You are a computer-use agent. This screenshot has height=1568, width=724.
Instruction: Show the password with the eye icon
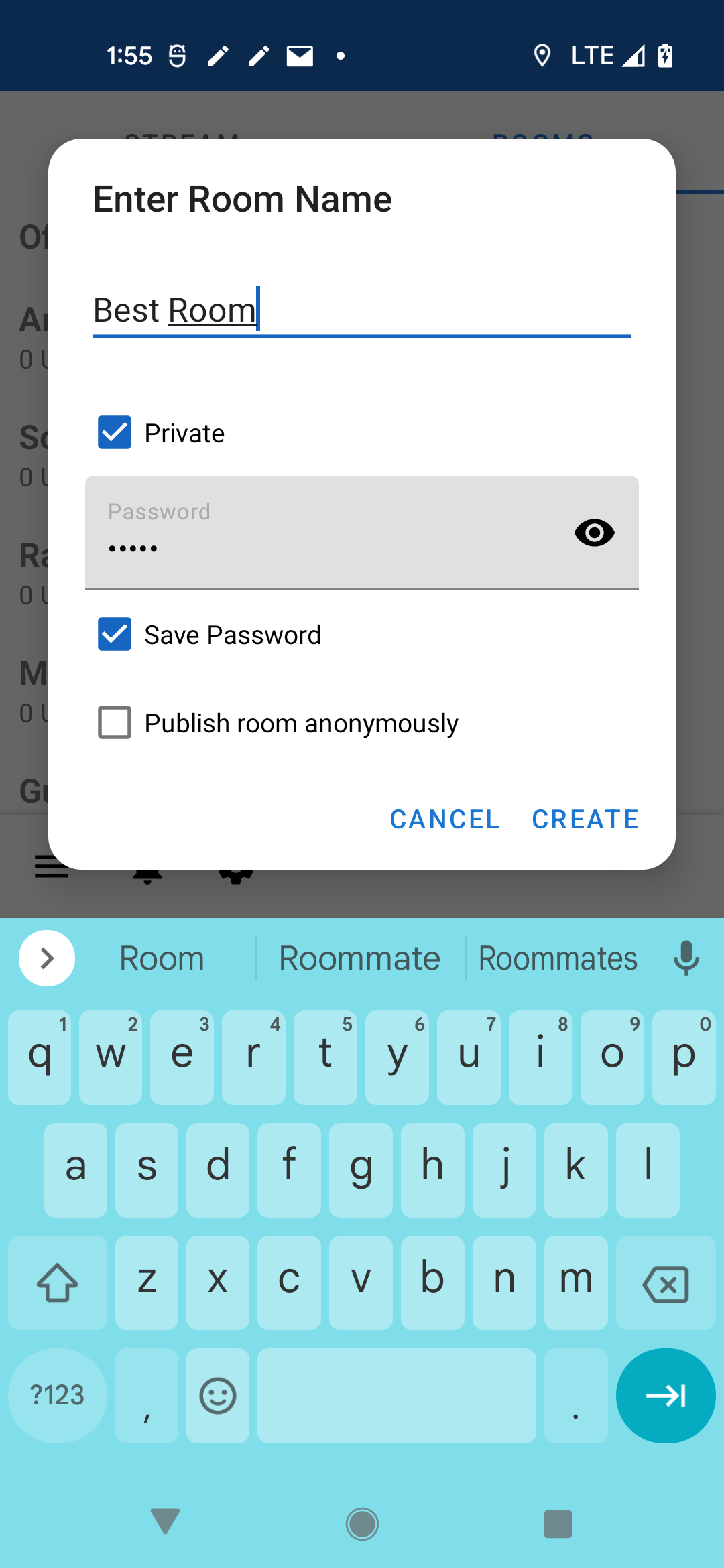coord(594,533)
